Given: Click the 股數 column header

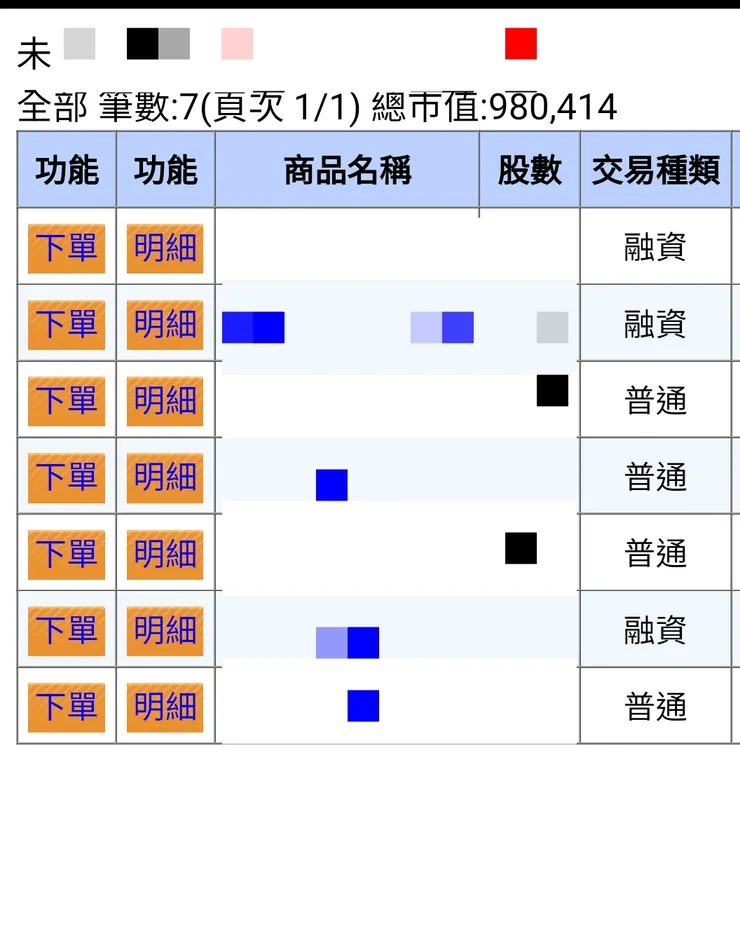Looking at the screenshot, I should (x=528, y=170).
